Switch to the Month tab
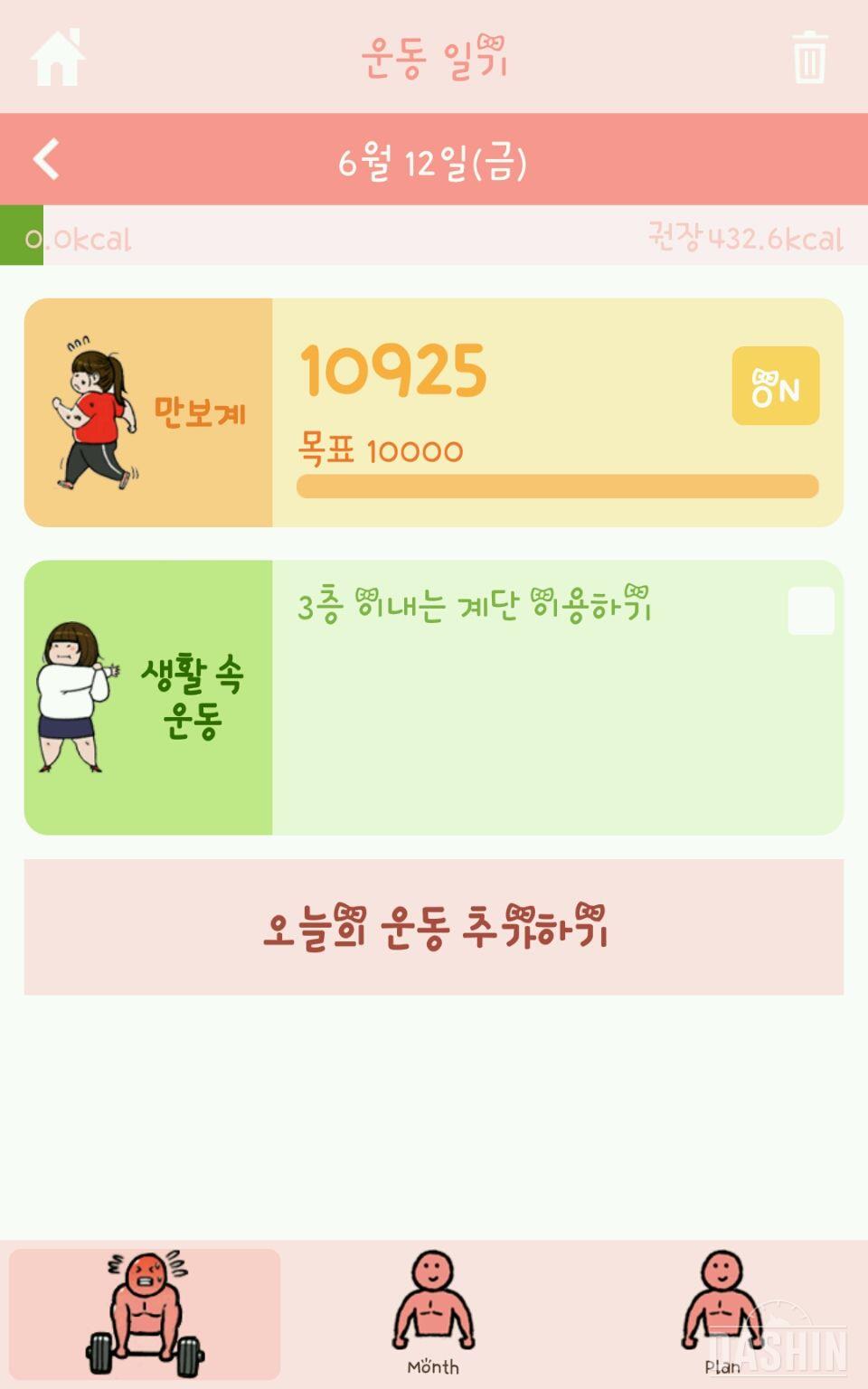The image size is (868, 1389). click(x=433, y=1313)
